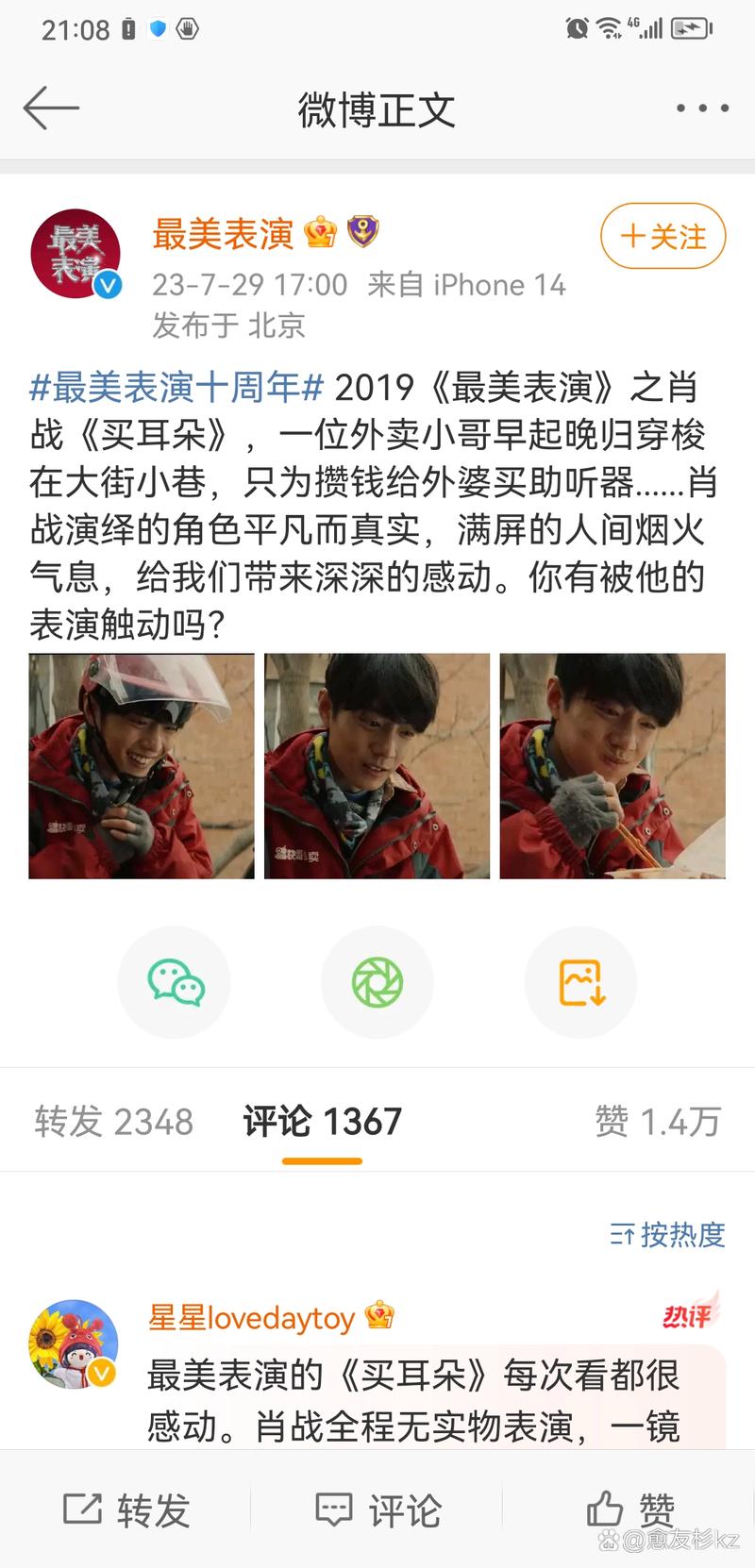The width and height of the screenshot is (755, 1568).
Task: Share the post via the green shutter icon
Action: click(377, 982)
